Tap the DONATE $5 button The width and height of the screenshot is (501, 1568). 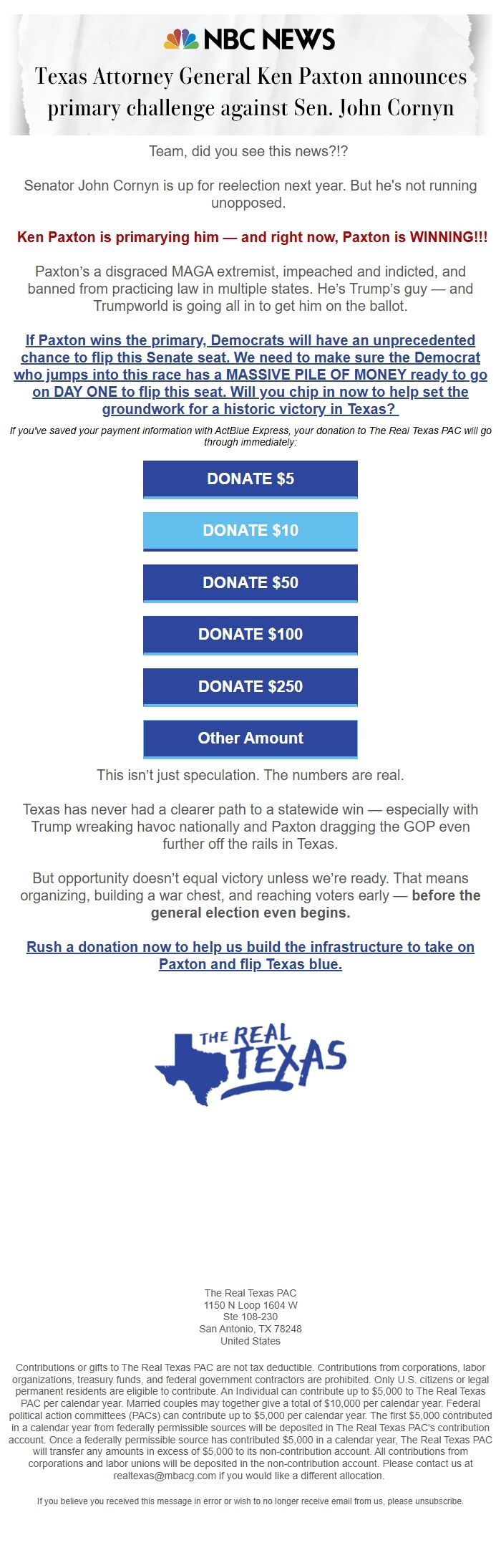(250, 478)
